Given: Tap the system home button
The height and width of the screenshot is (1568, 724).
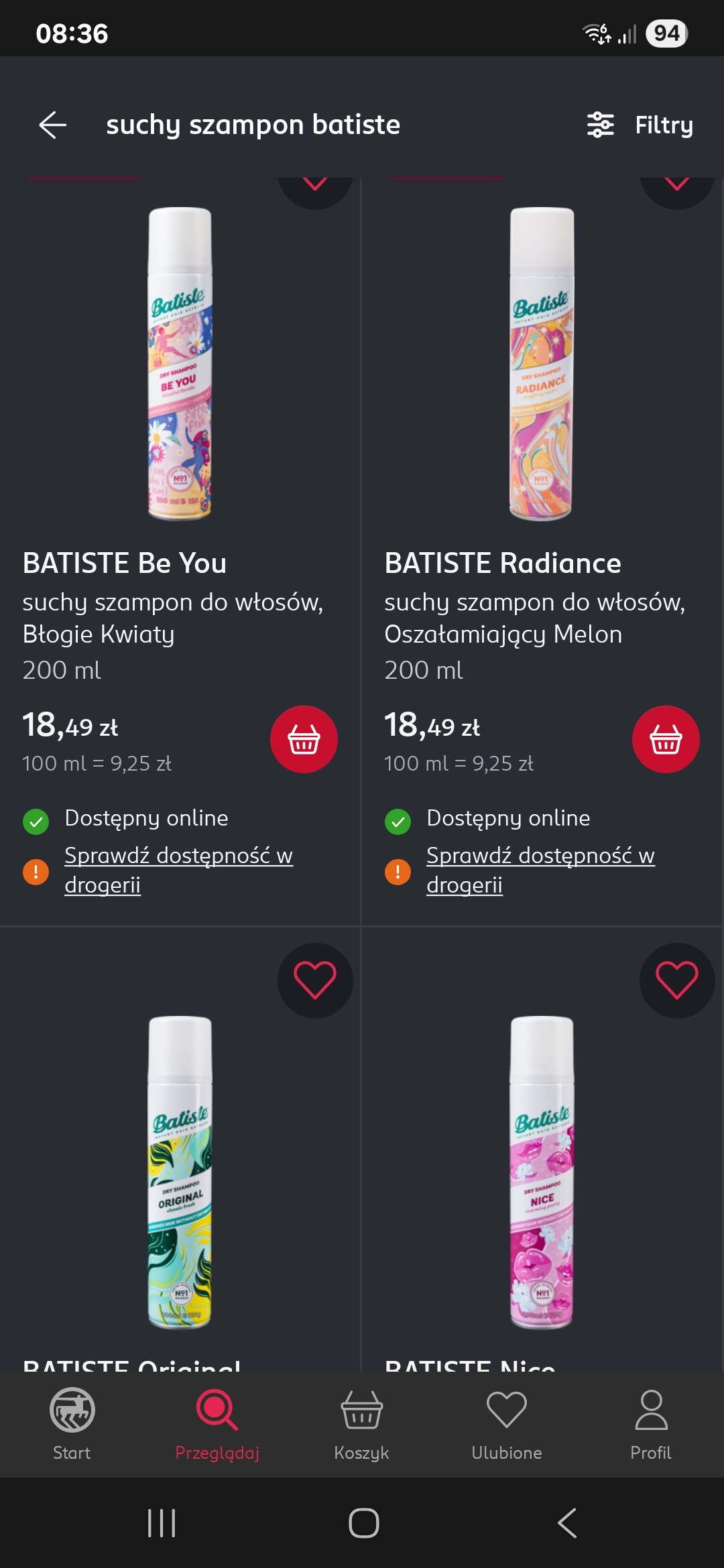Looking at the screenshot, I should point(363,1523).
